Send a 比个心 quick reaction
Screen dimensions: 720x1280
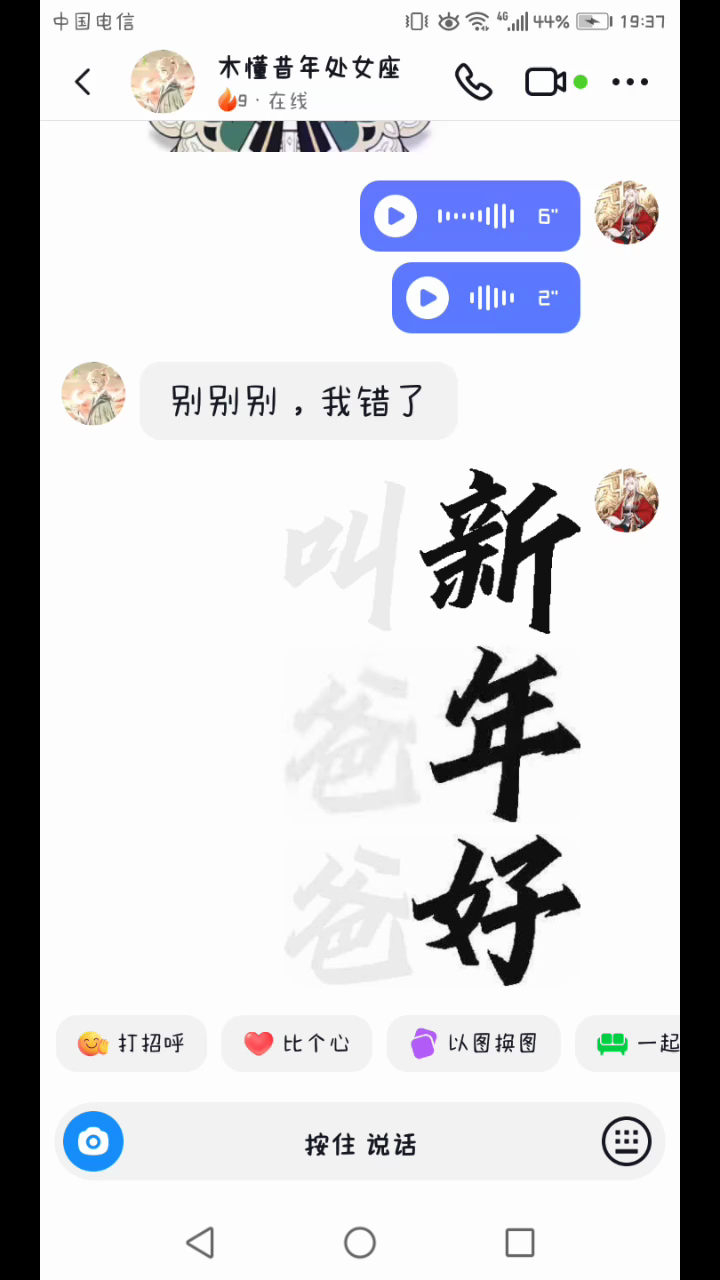(x=297, y=1043)
